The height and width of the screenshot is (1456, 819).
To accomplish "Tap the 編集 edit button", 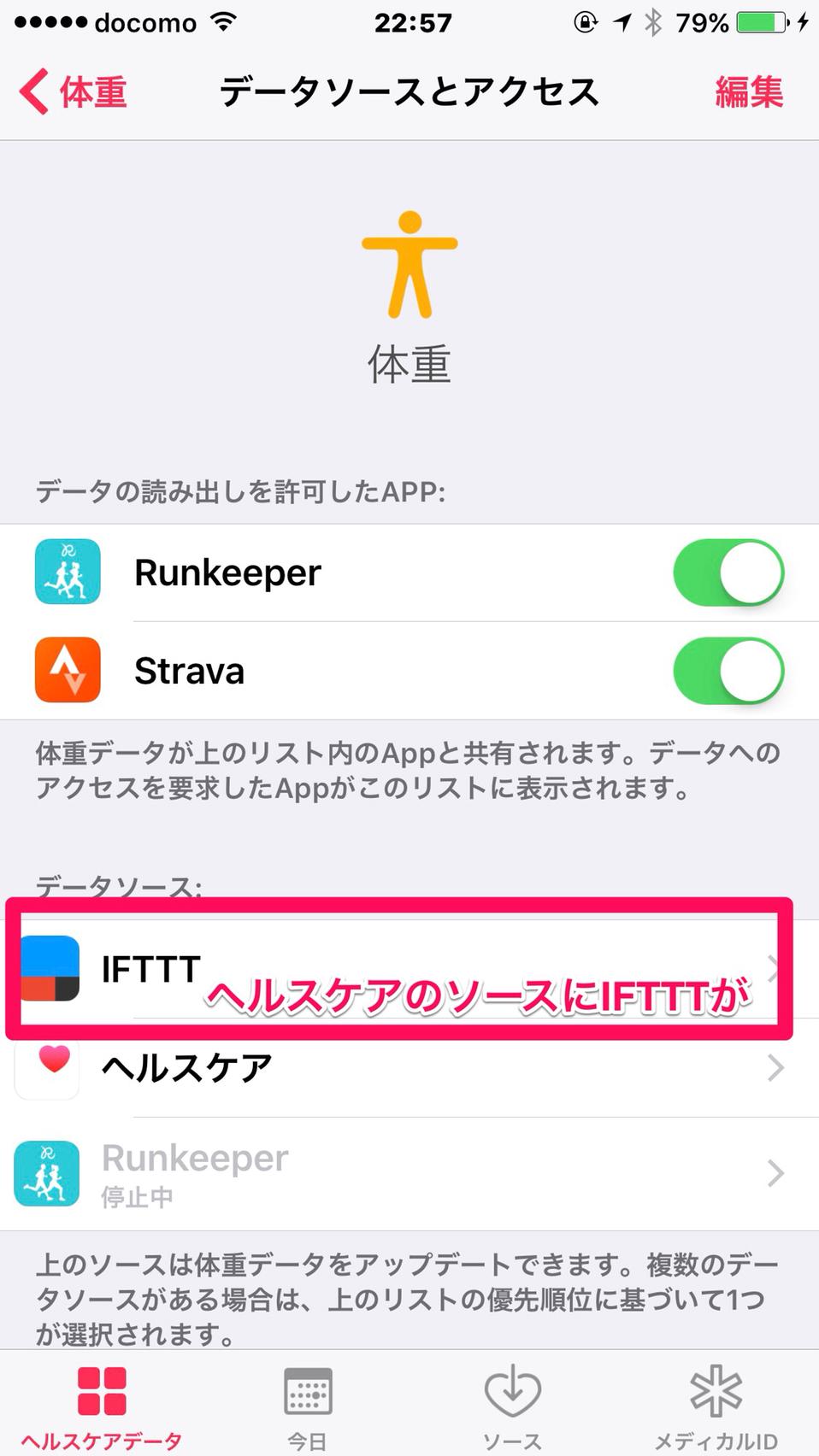I will point(748,92).
